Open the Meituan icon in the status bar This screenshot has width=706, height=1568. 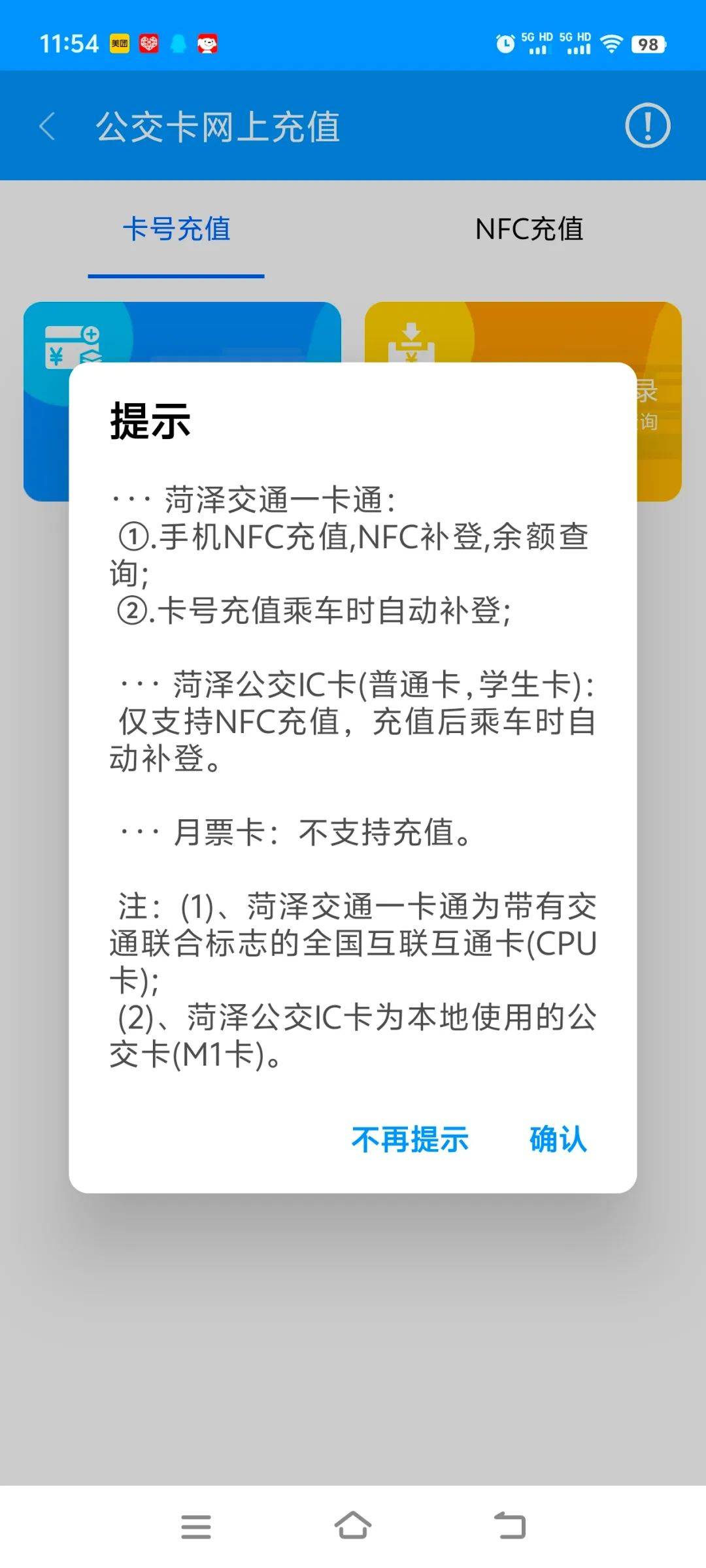121,43
